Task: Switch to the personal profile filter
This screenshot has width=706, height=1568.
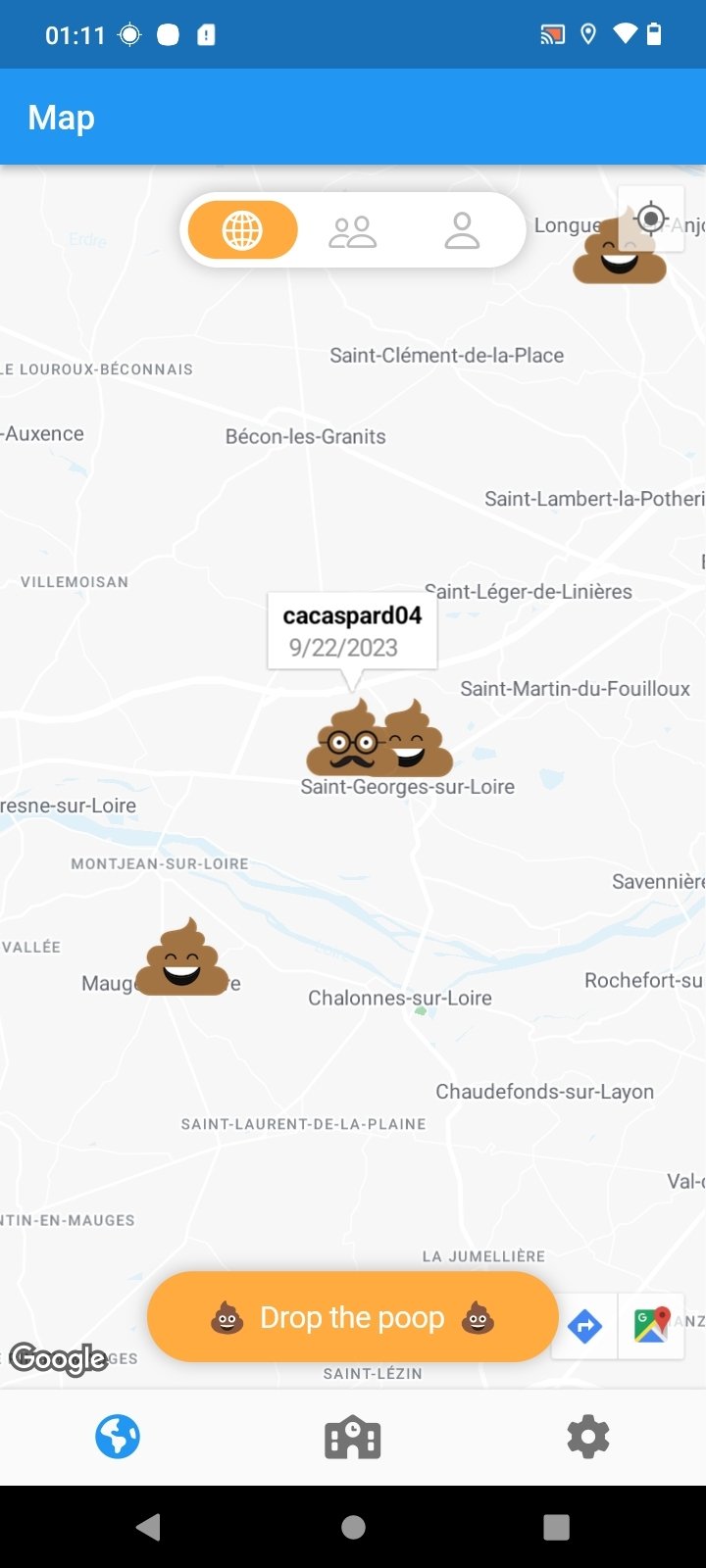Action: point(462,231)
